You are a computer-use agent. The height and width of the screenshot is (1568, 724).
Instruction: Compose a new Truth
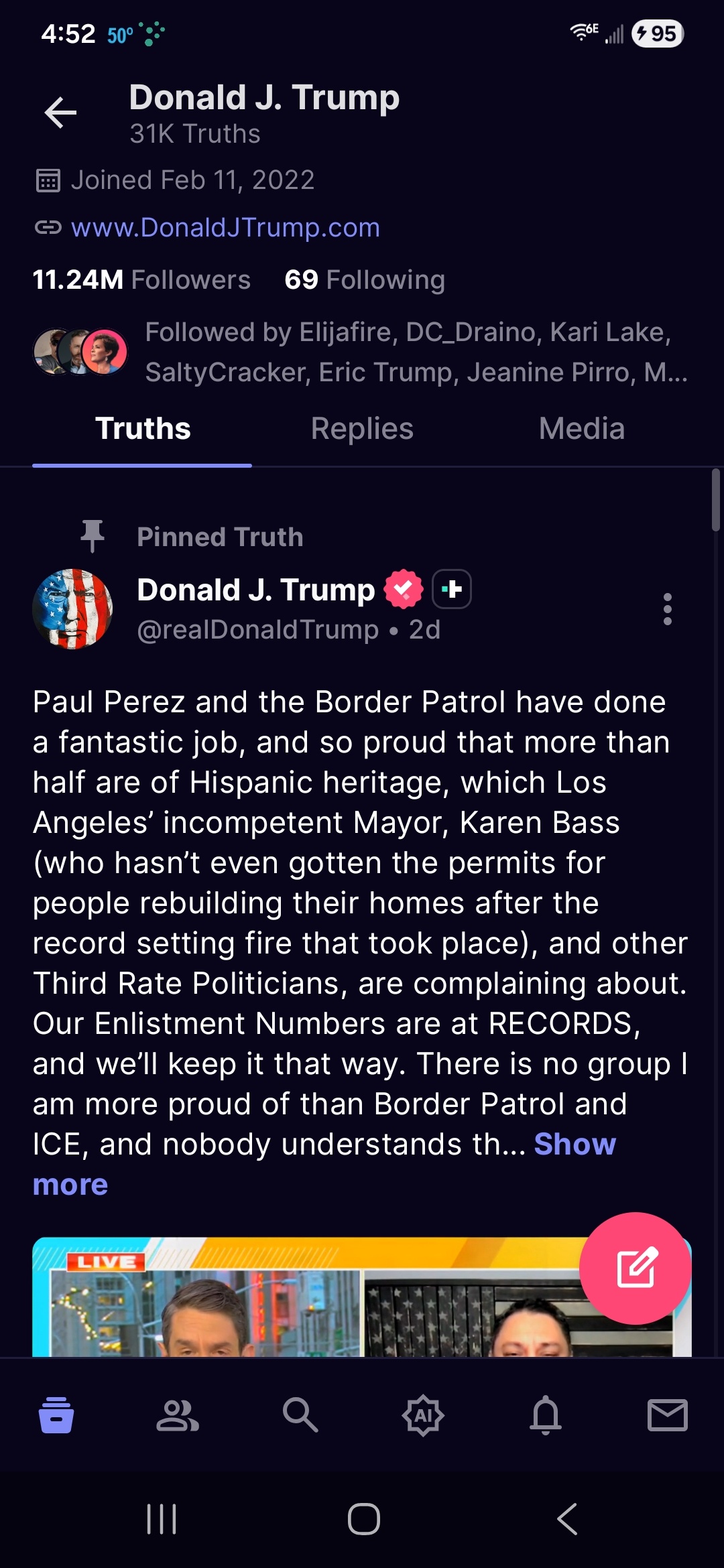(x=635, y=1268)
